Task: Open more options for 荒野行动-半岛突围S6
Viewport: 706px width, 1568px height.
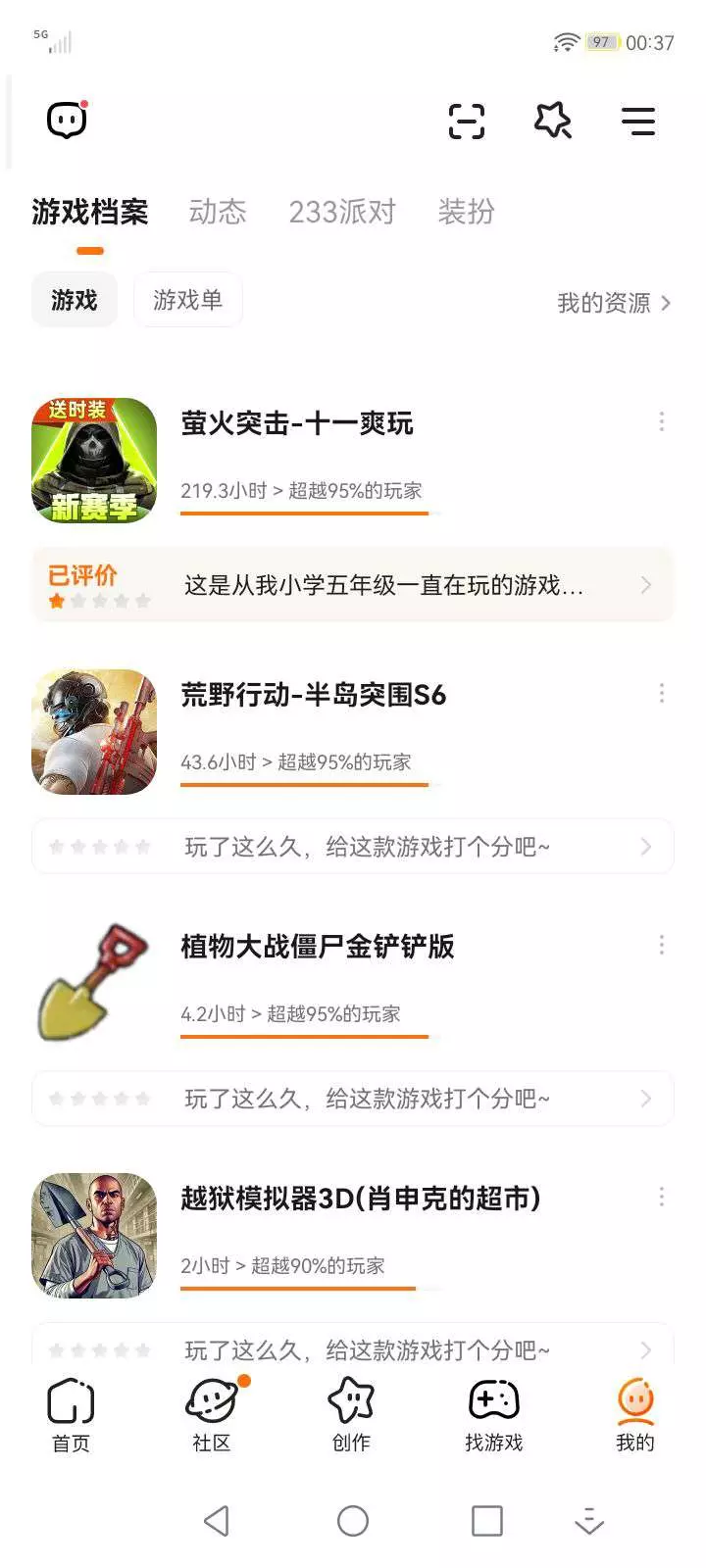Action: (662, 694)
